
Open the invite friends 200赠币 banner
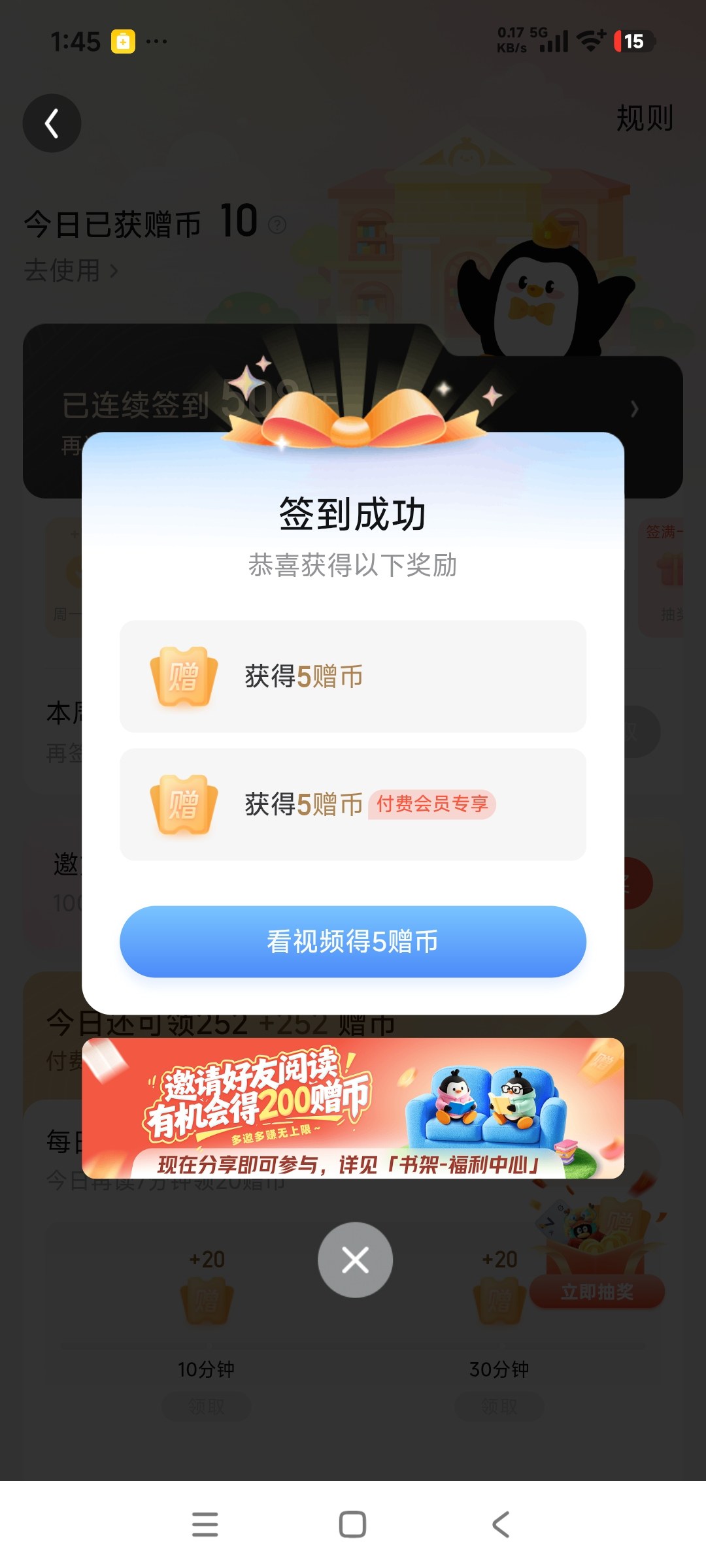click(x=352, y=1108)
